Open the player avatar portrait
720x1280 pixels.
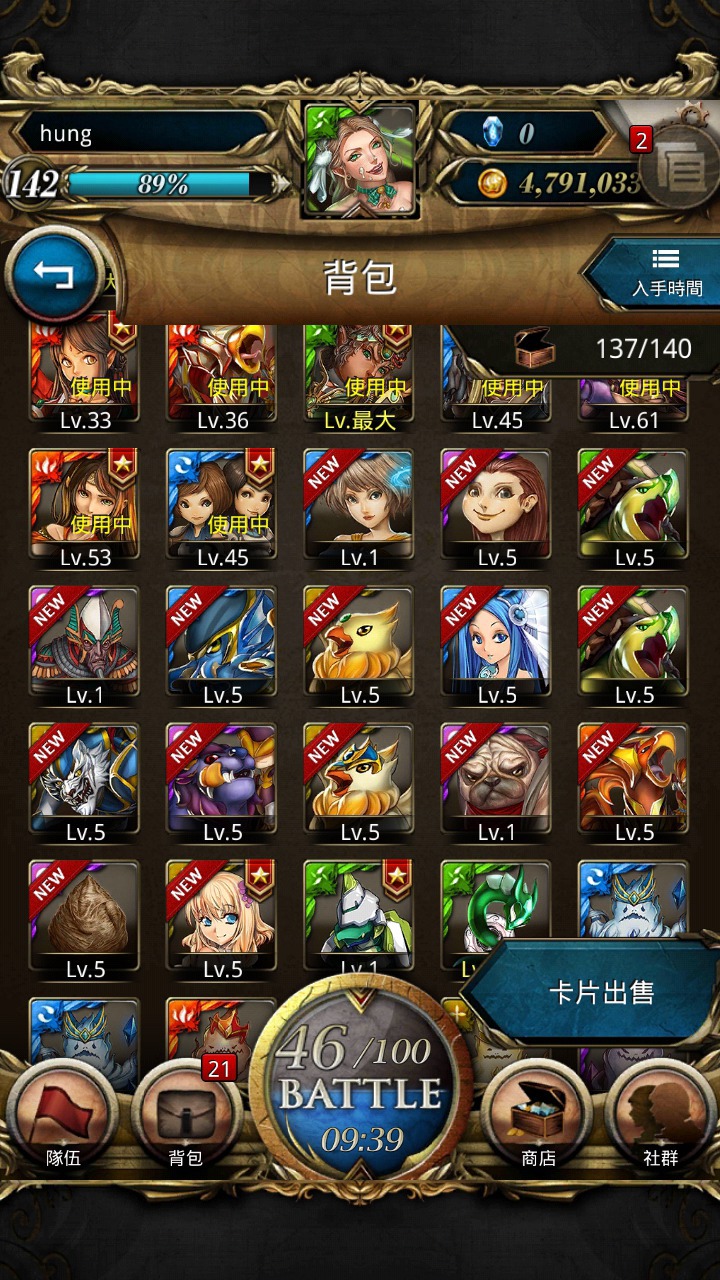pyautogui.click(x=360, y=160)
